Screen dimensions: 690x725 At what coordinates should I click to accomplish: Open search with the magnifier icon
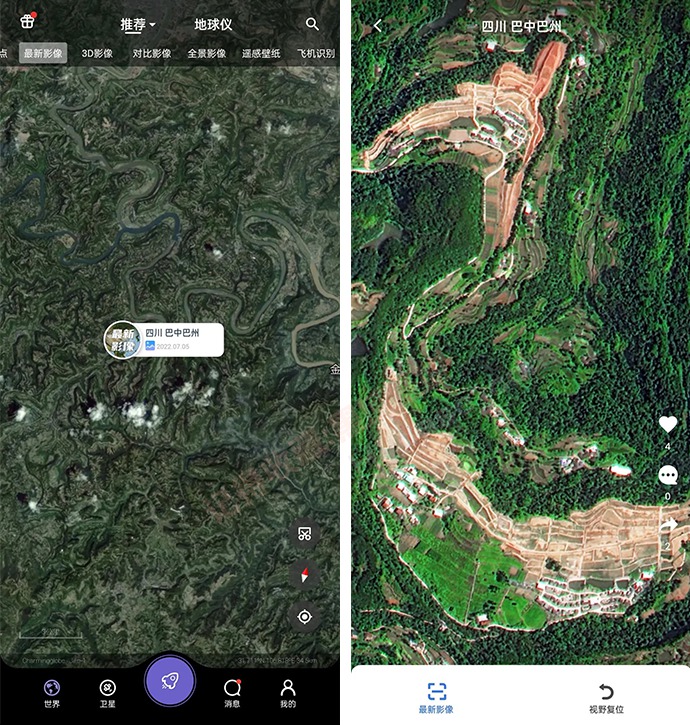coord(312,24)
